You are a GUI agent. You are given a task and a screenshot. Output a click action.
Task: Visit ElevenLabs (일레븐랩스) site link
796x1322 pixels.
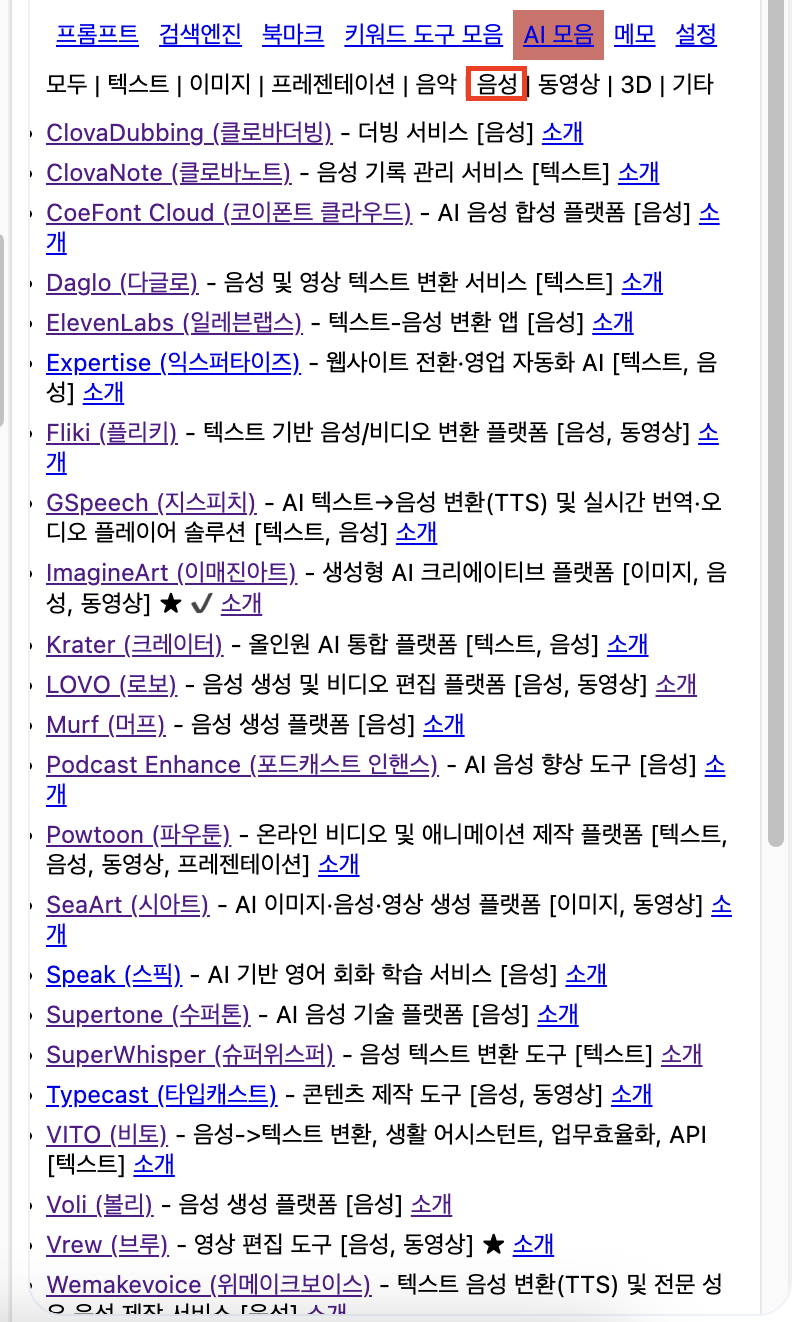tap(174, 323)
